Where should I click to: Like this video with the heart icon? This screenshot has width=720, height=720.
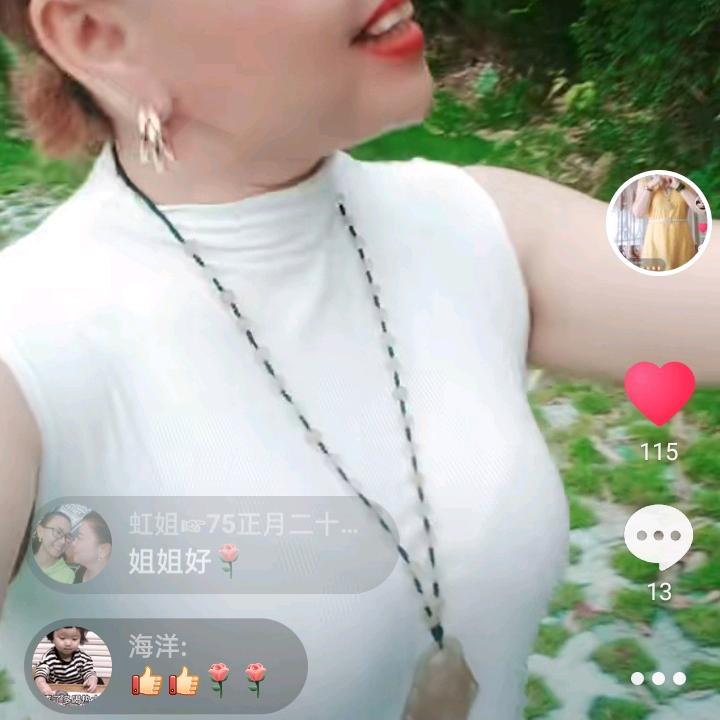pyautogui.click(x=659, y=392)
